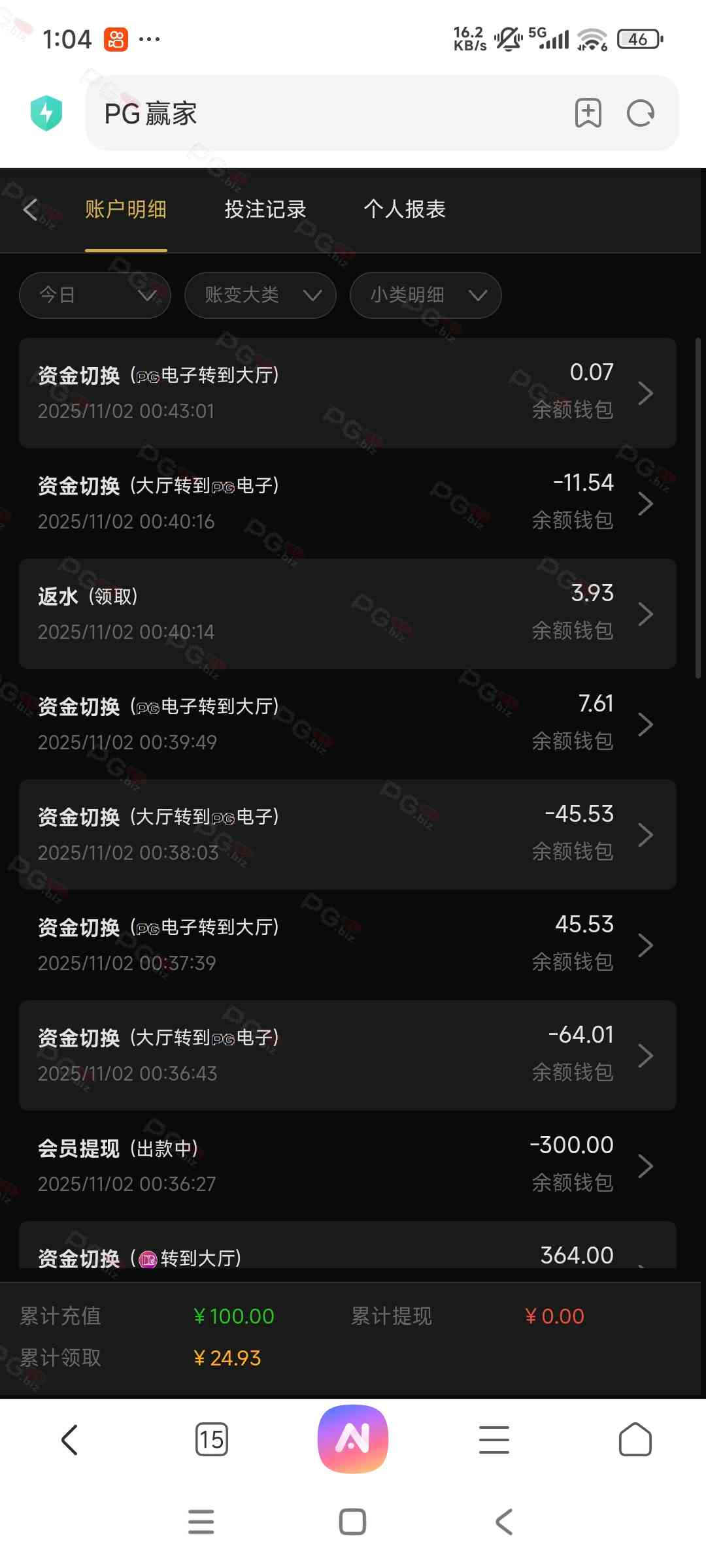Viewport: 706px width, 1568px height.
Task: Open the -64.01 transfer record at 00:36:43
Action: (x=347, y=1055)
